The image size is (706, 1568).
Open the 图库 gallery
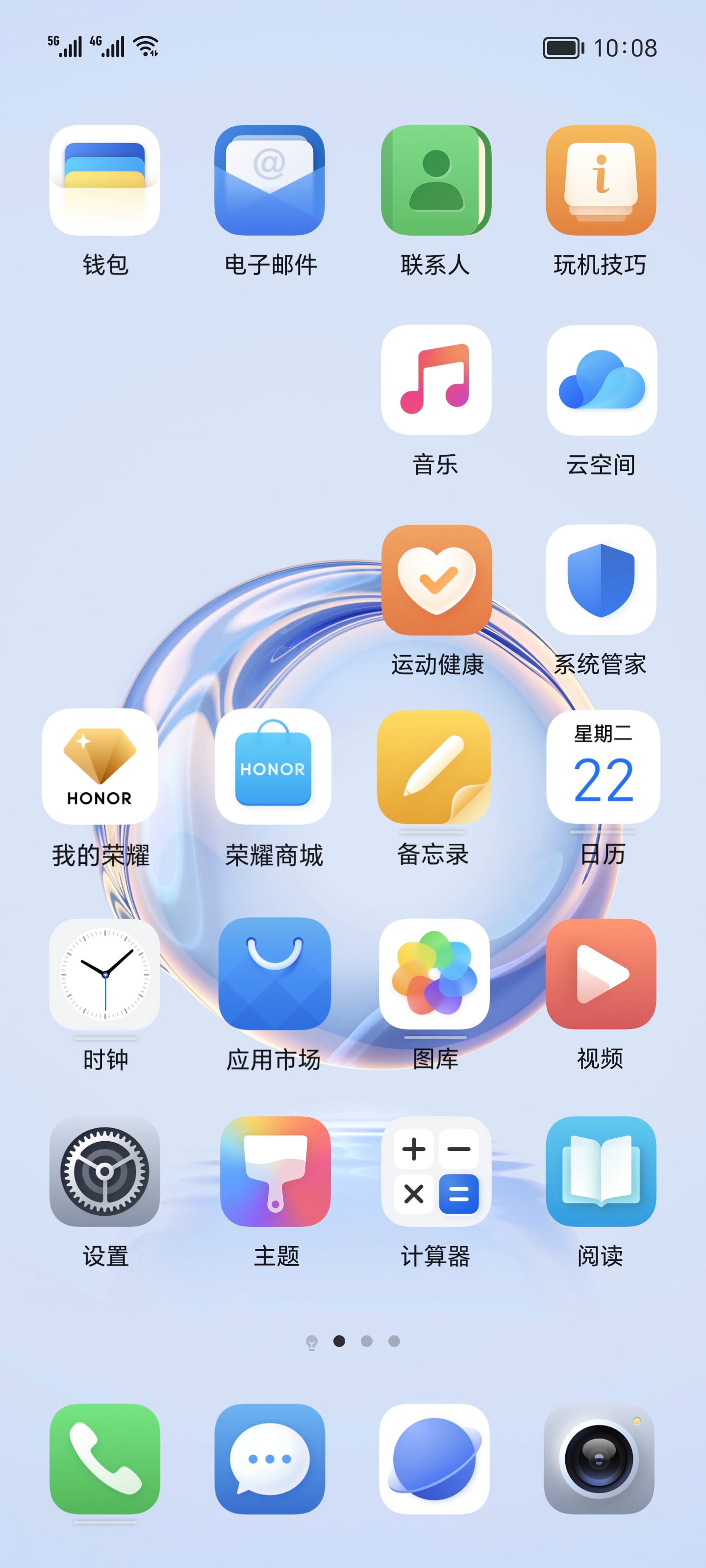[x=434, y=974]
